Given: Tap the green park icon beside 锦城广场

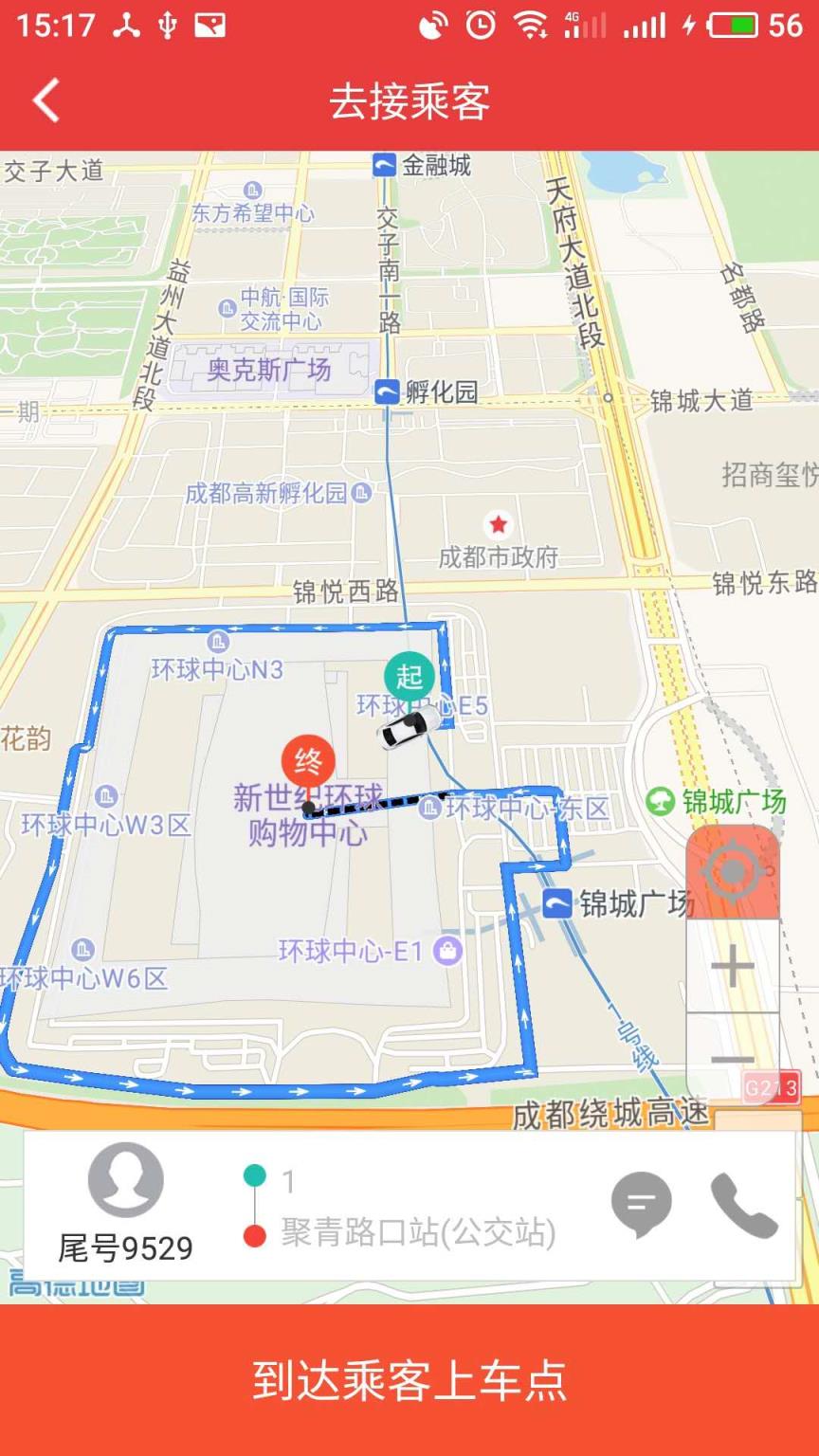Looking at the screenshot, I should coord(660,801).
